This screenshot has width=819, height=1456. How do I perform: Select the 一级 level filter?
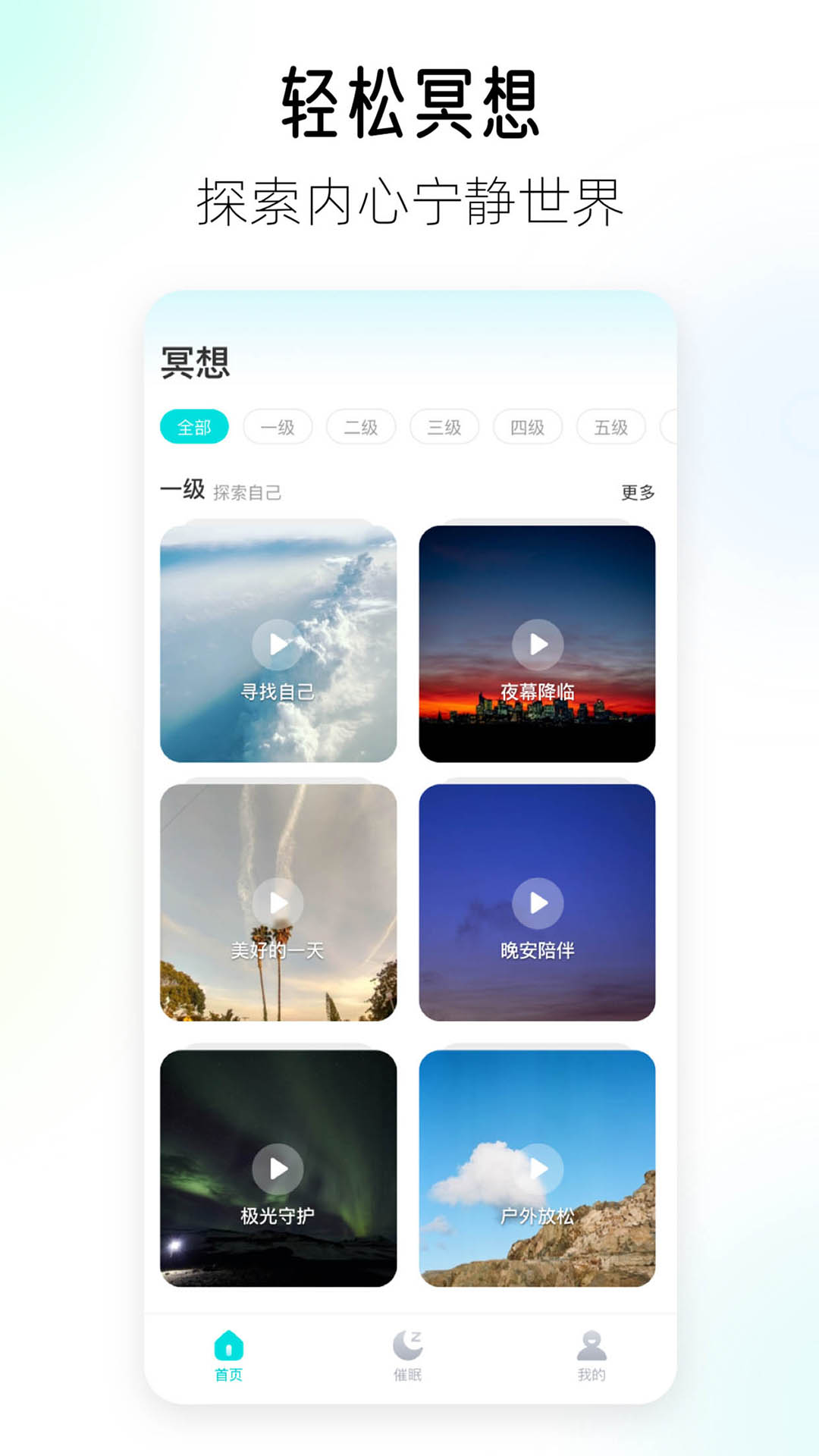[x=278, y=427]
